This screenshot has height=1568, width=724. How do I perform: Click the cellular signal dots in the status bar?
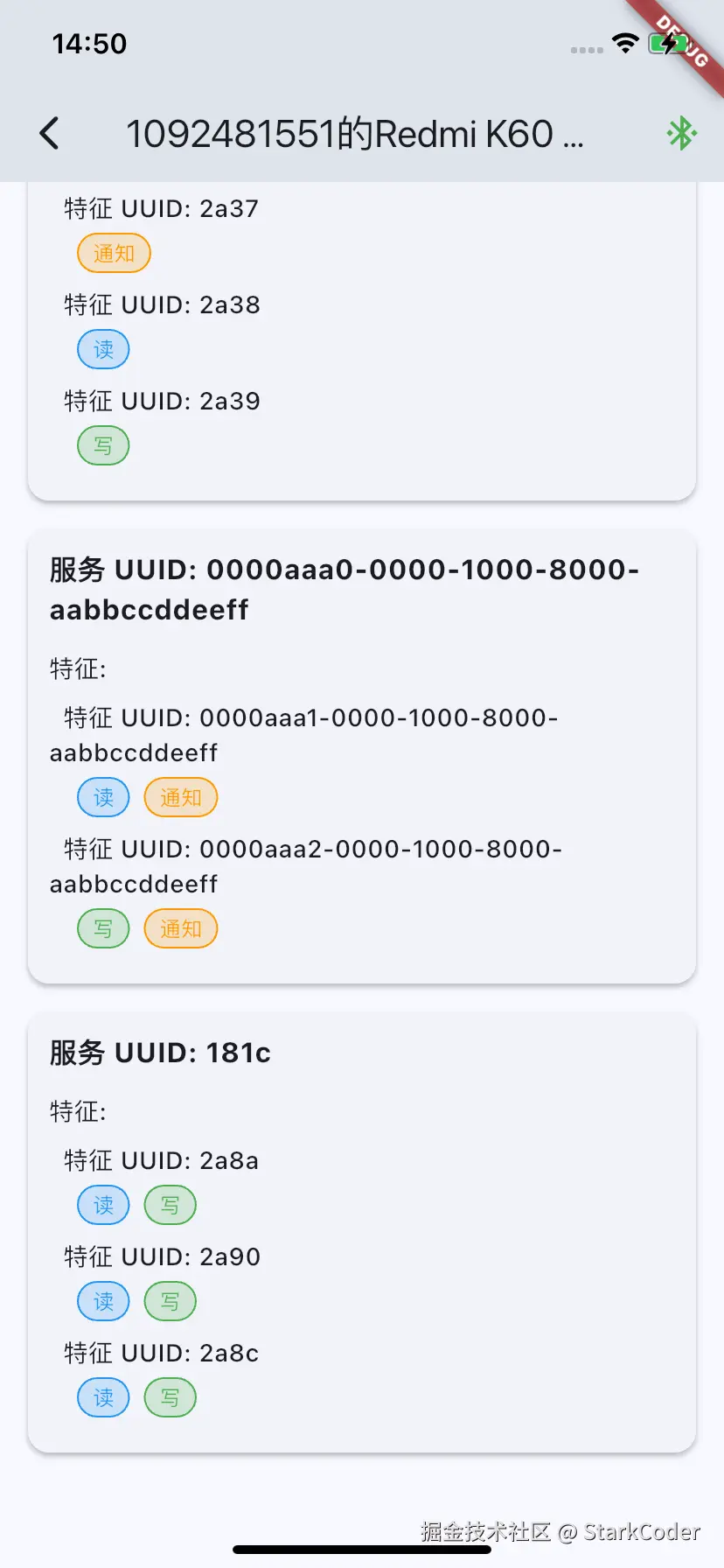point(585,51)
